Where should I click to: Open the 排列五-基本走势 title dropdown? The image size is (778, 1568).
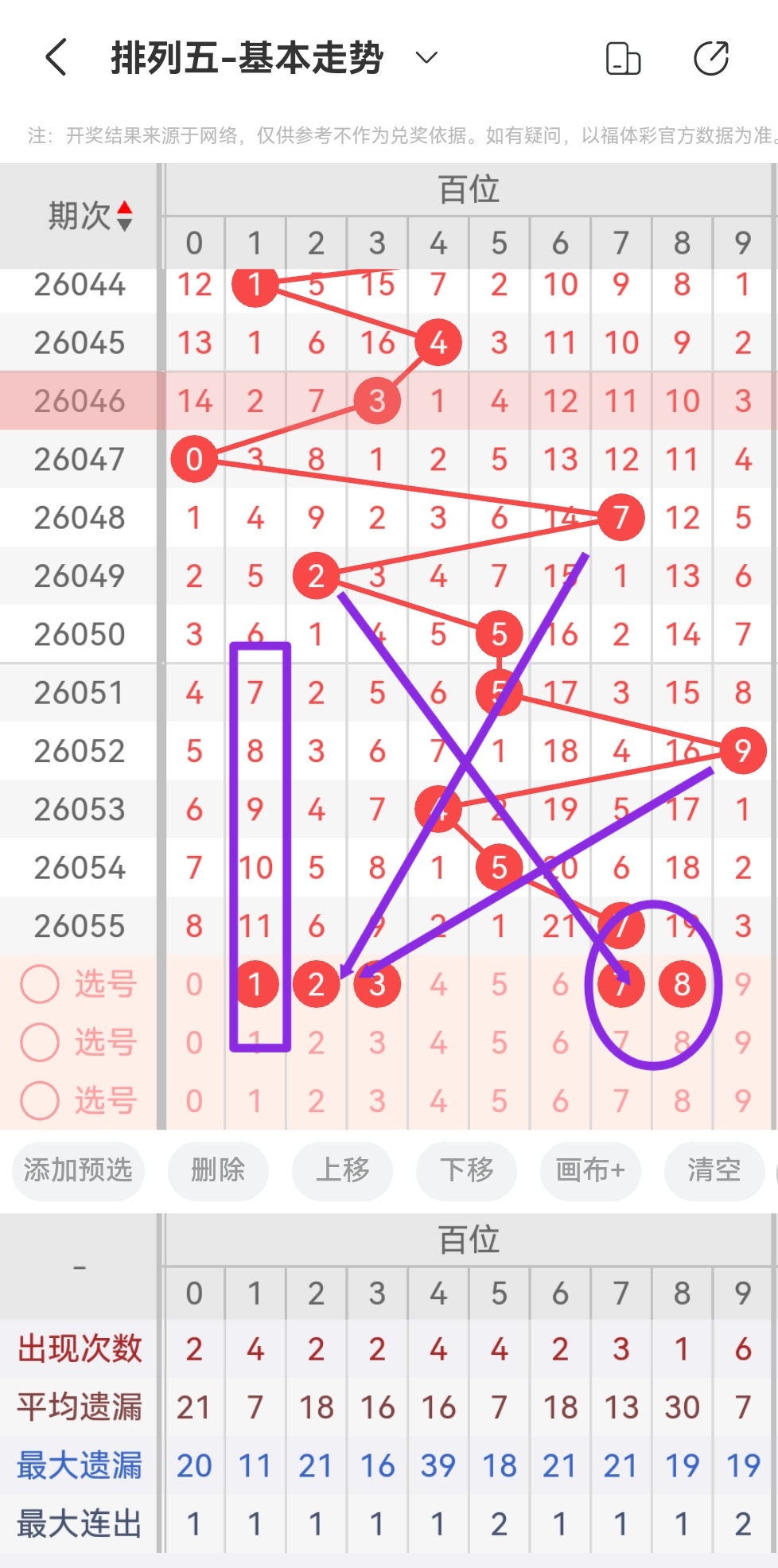coord(425,57)
